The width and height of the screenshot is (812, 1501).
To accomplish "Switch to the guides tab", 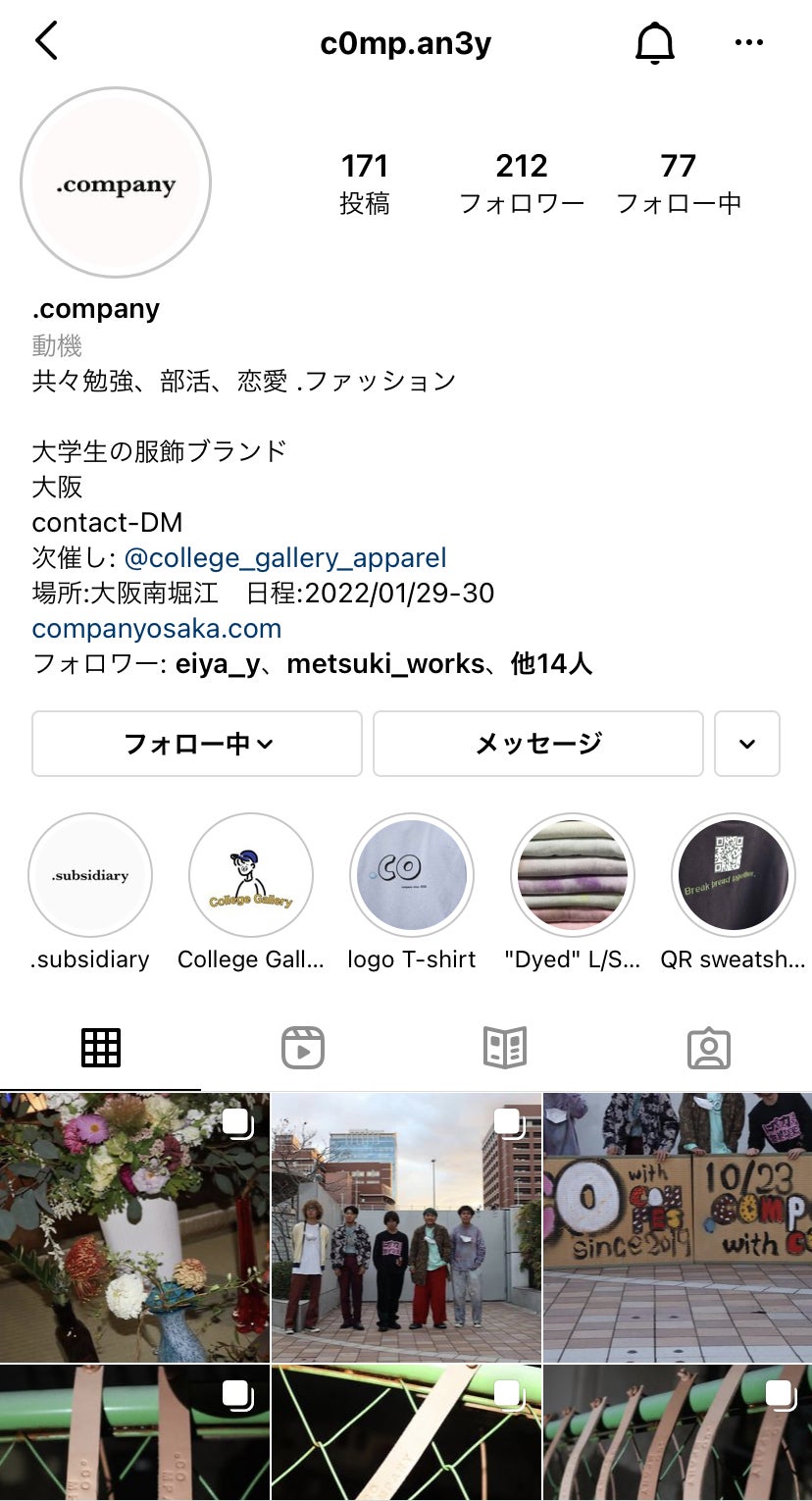I will tap(505, 1048).
